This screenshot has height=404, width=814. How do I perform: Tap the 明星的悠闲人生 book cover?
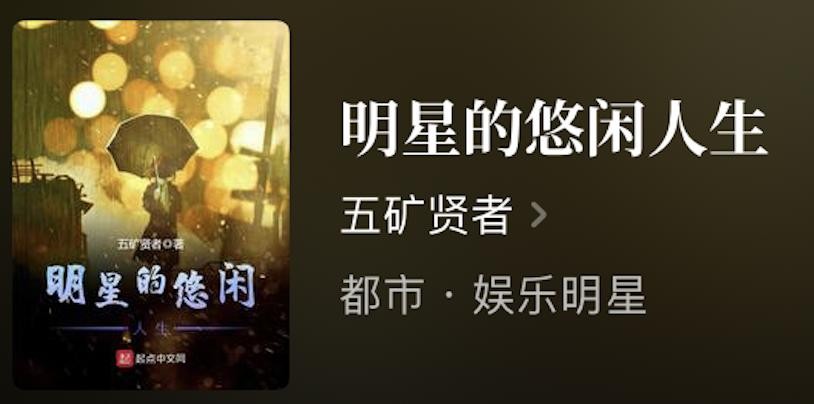pos(151,204)
